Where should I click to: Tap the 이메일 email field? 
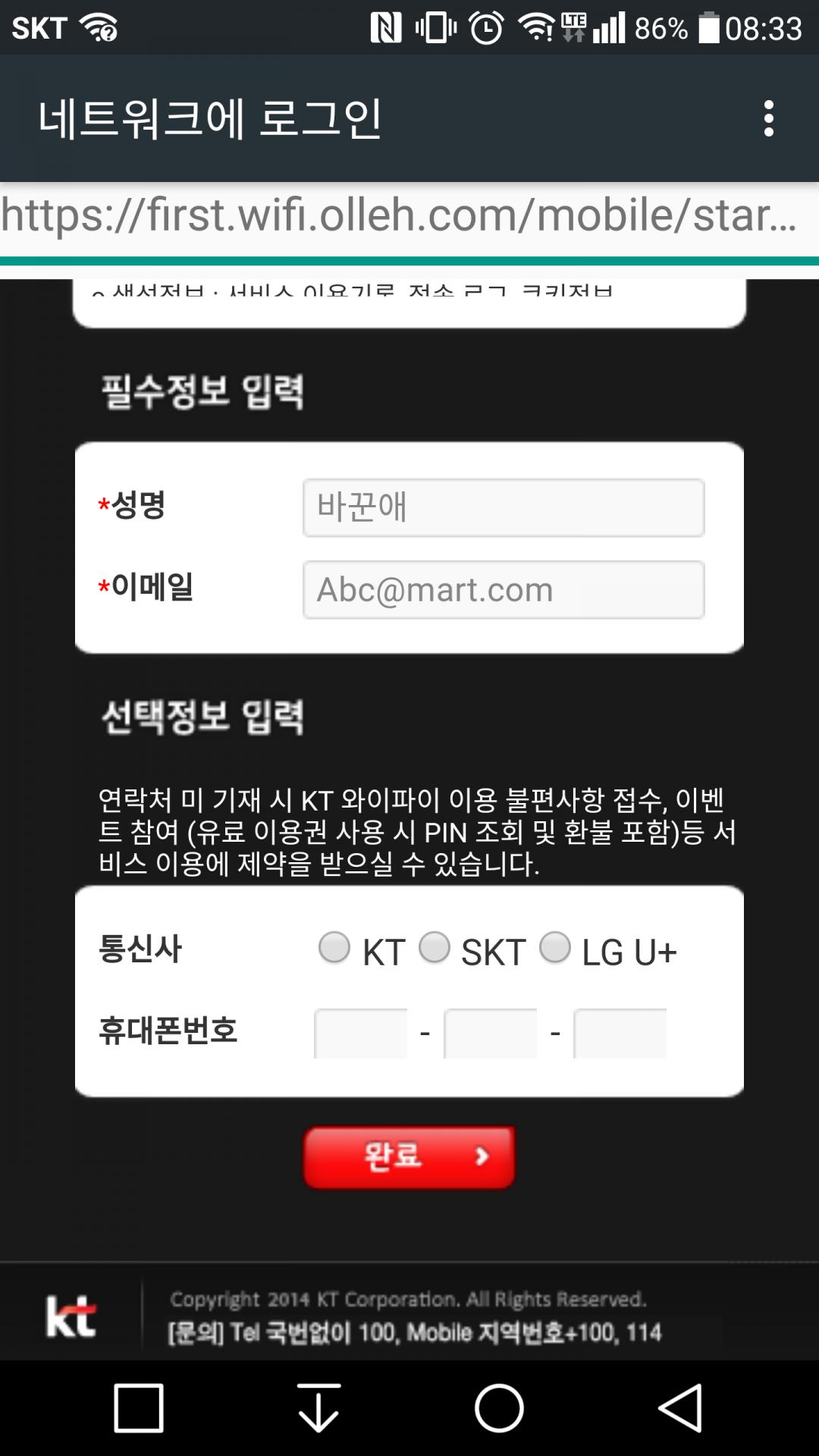[x=503, y=589]
